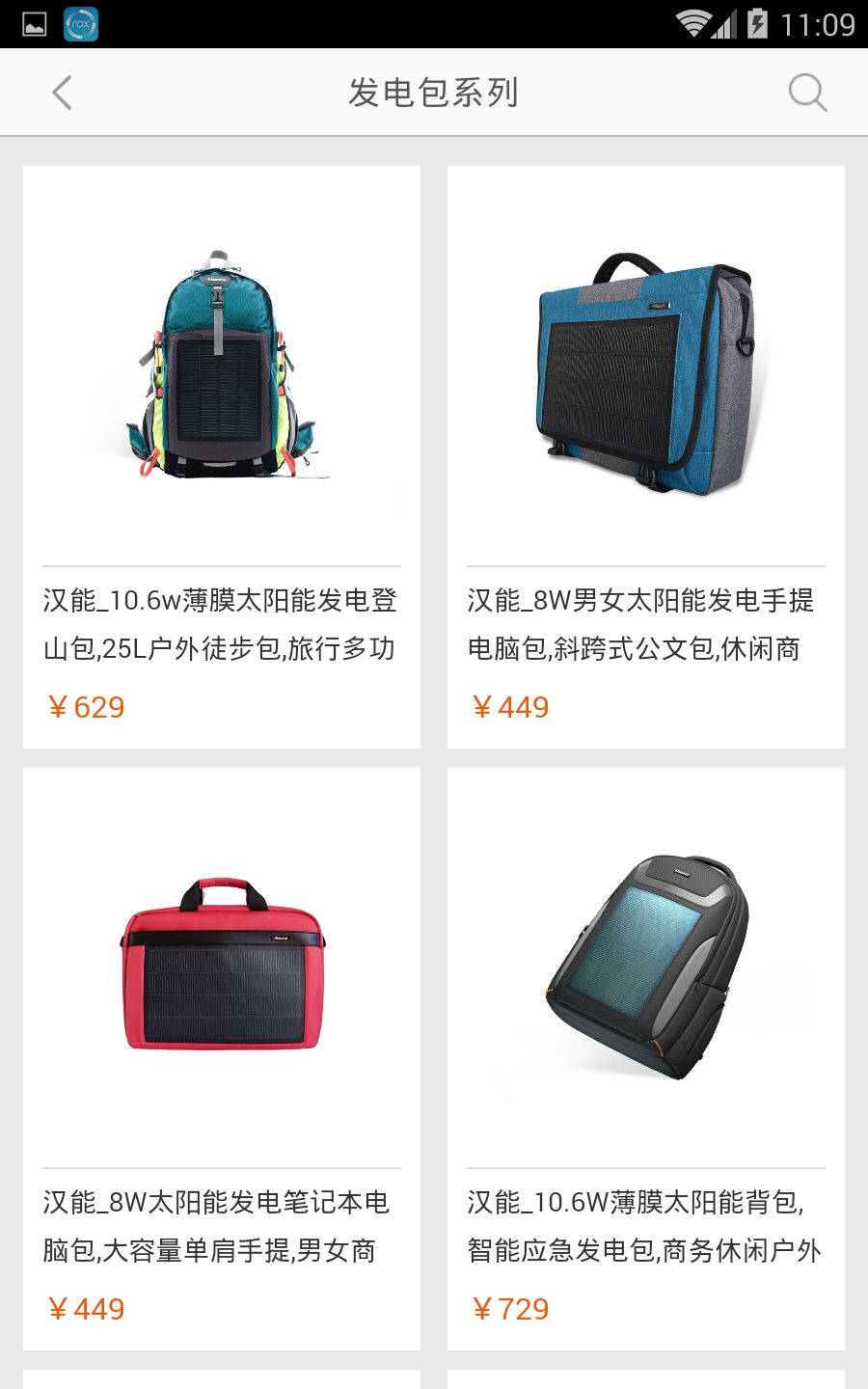Open the search function
The height and width of the screenshot is (1389, 868).
tap(806, 92)
